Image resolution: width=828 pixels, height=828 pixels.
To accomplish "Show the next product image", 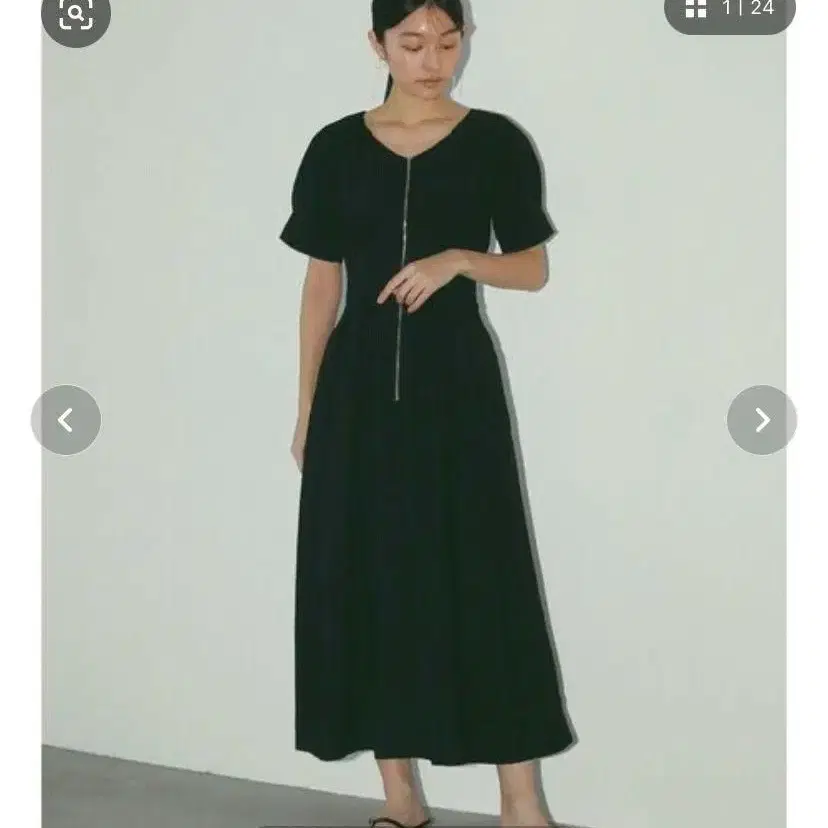I will point(761,420).
